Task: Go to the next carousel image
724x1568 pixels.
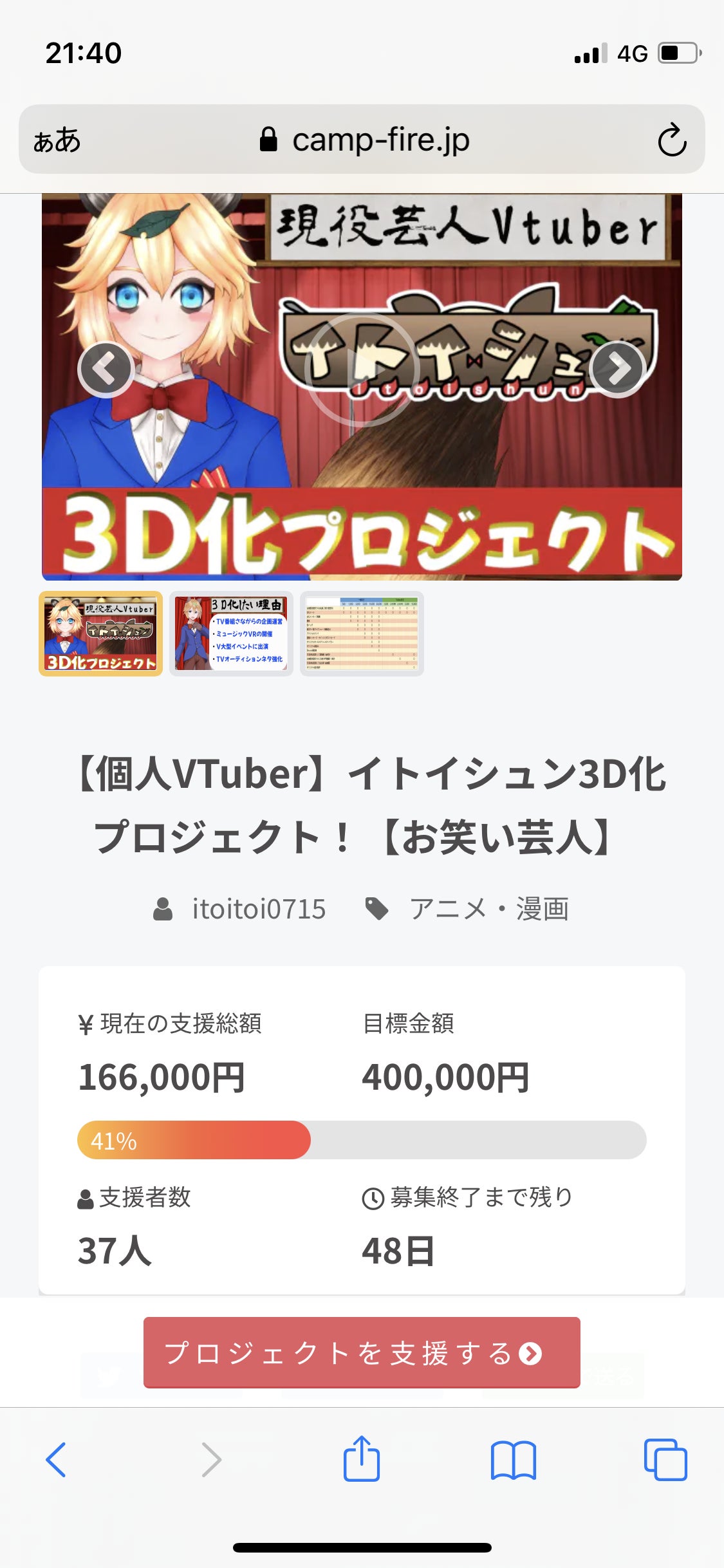Action: click(618, 369)
